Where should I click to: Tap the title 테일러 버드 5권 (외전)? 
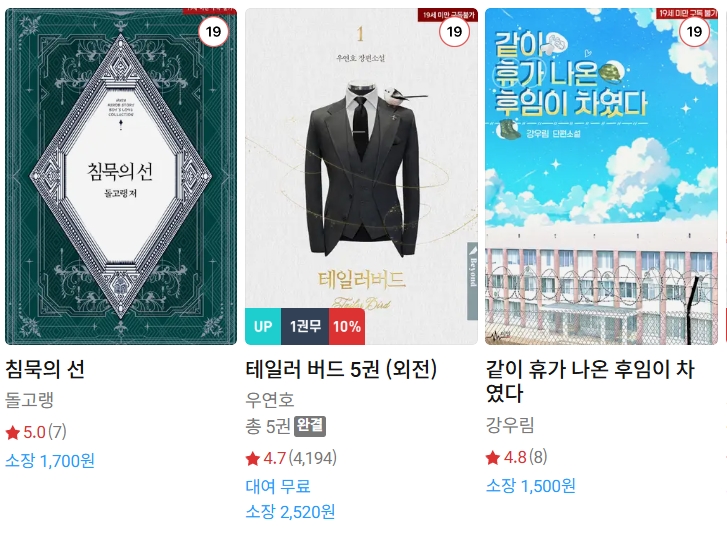tap(341, 369)
